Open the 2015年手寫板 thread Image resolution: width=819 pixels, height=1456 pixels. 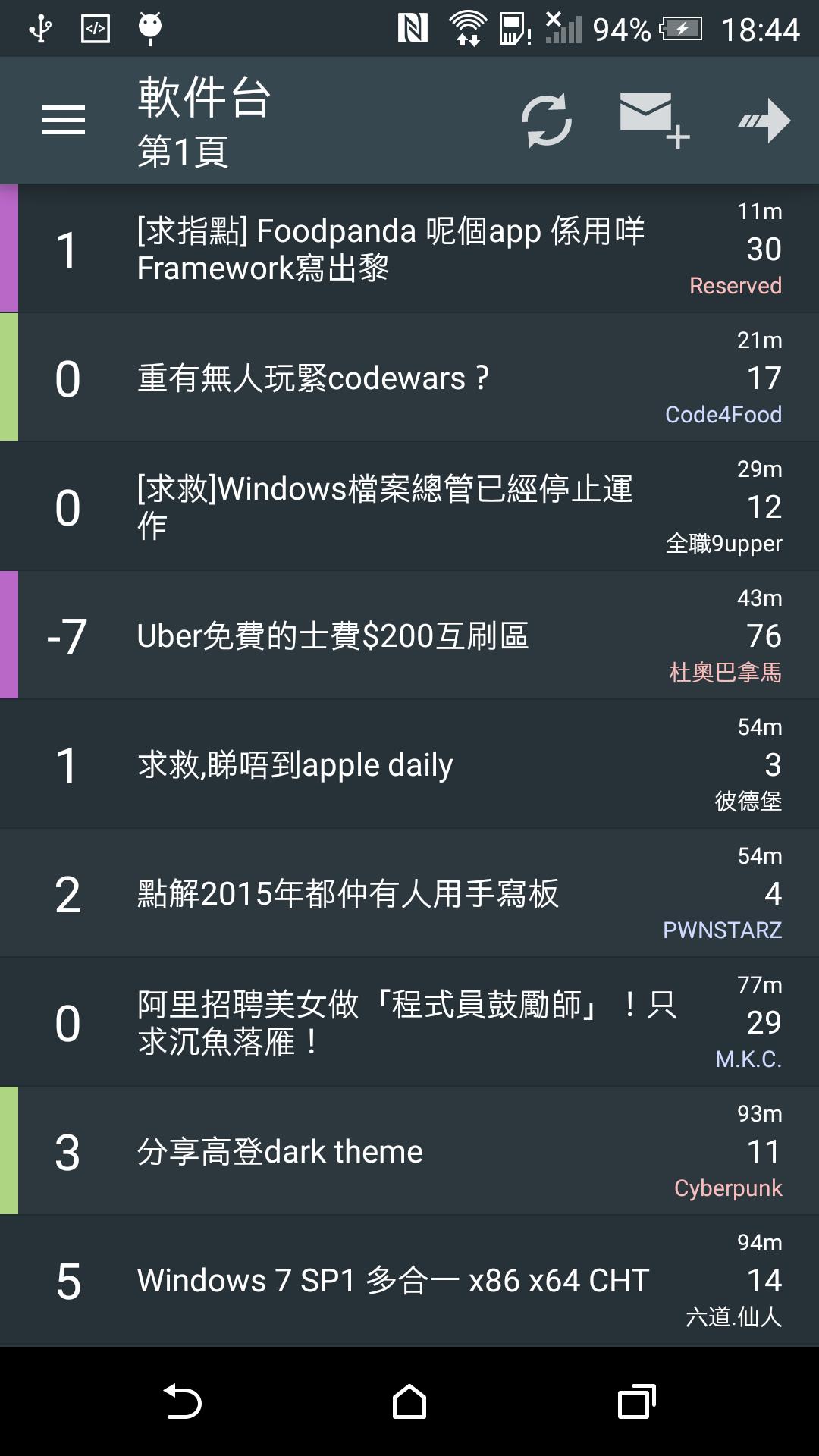click(x=348, y=893)
